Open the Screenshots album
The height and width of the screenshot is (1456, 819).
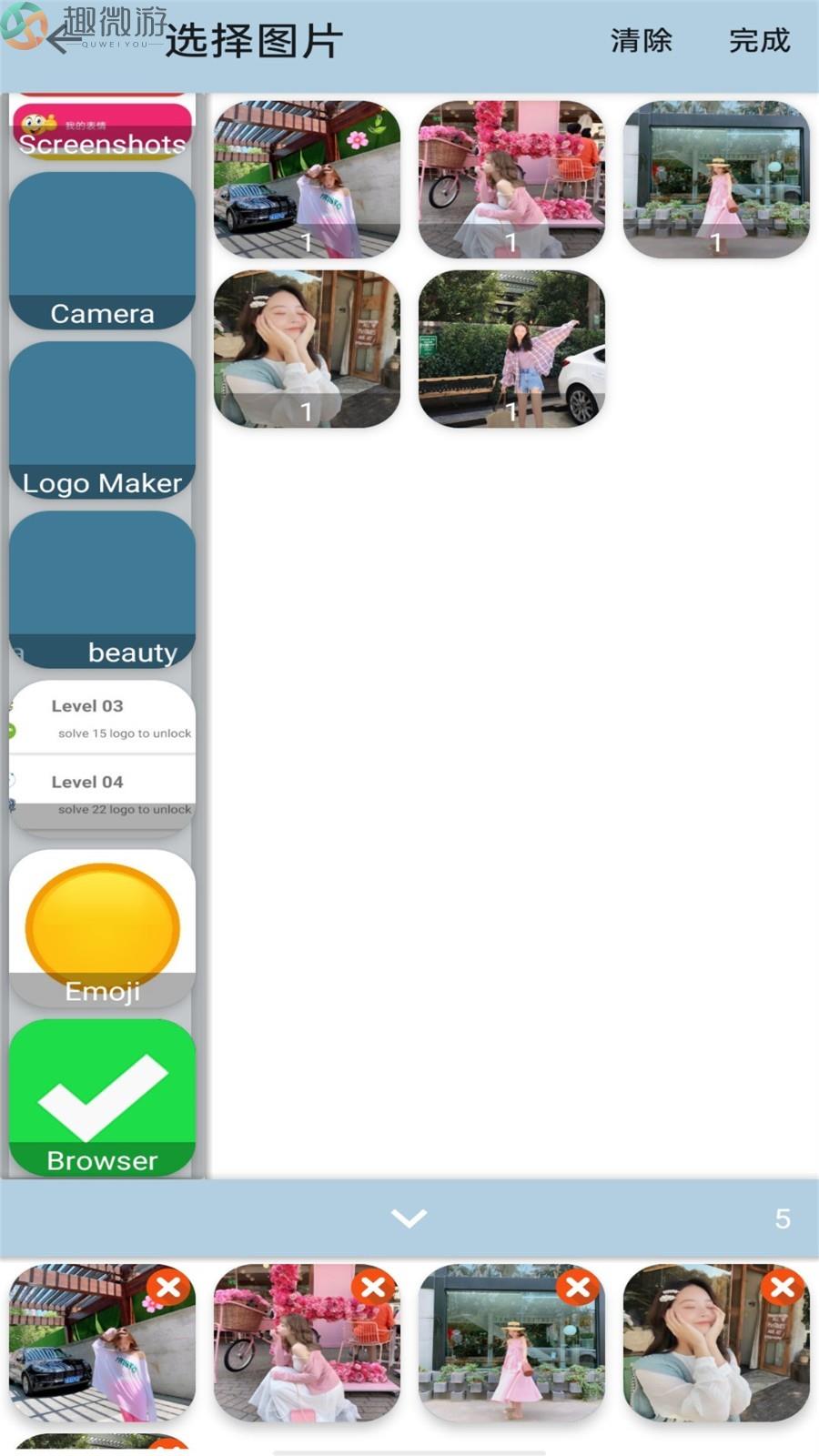tap(102, 129)
